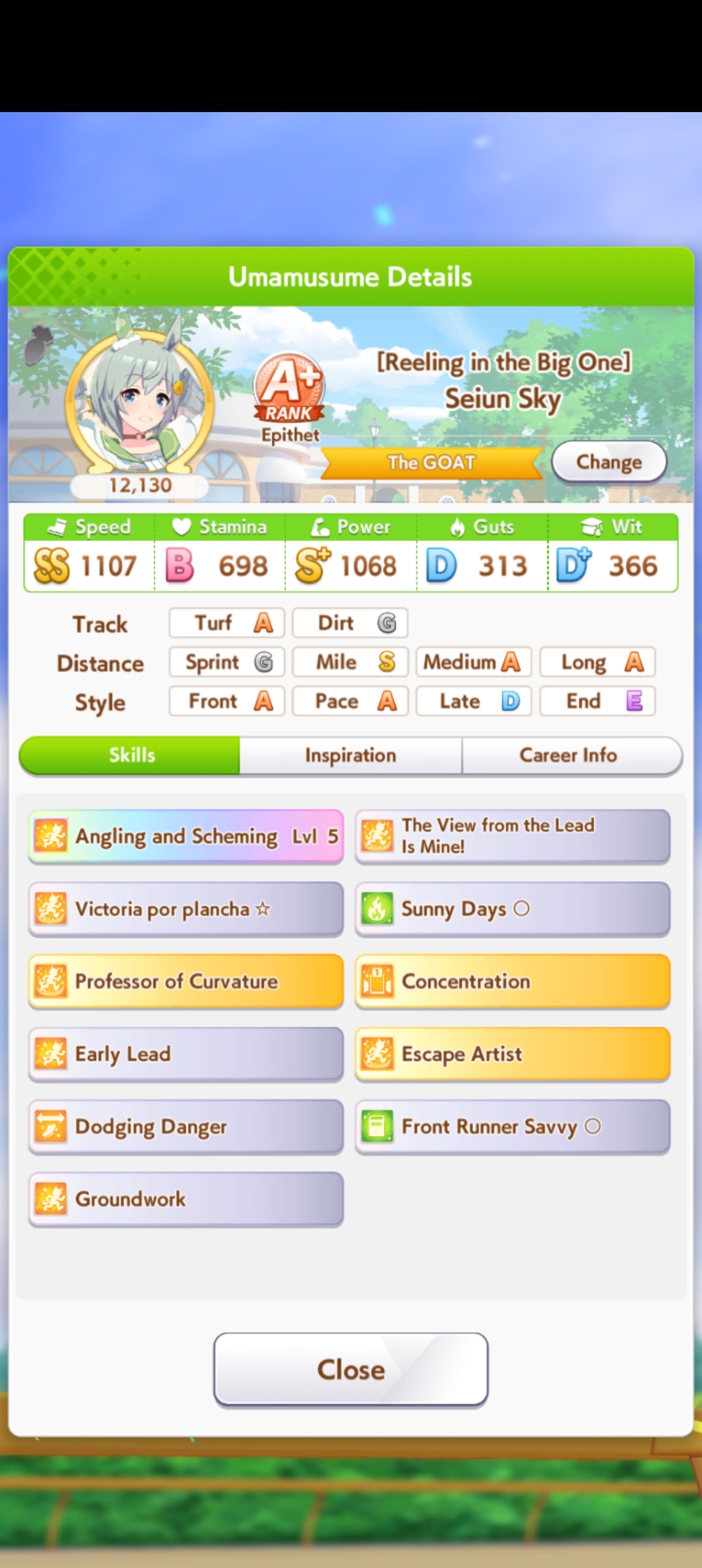
Task: Switch to the Inspiration tab
Action: pos(350,756)
